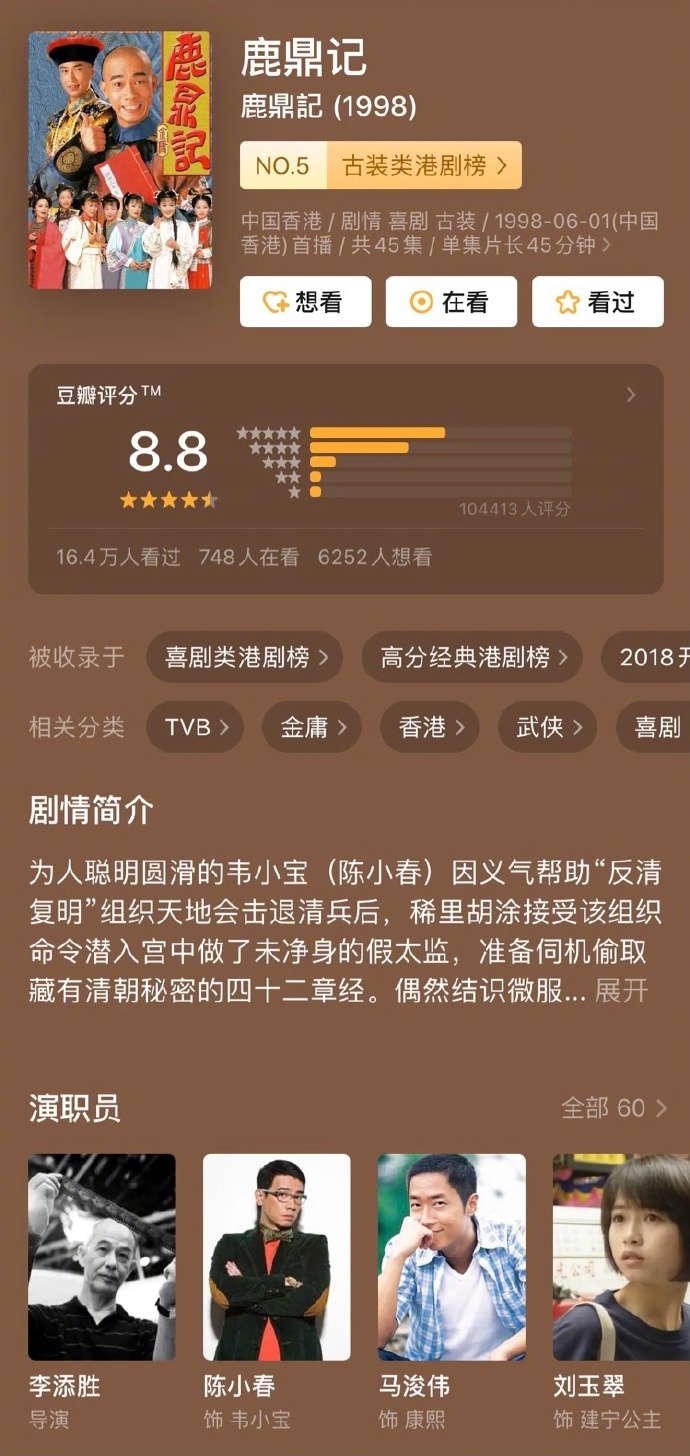Open the 高分经典港剧榜 list chip

pos(472,657)
